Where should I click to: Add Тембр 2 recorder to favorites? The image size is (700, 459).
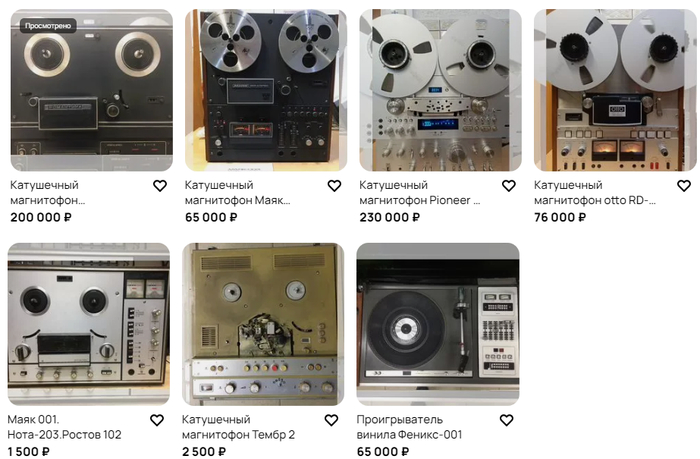tap(332, 420)
